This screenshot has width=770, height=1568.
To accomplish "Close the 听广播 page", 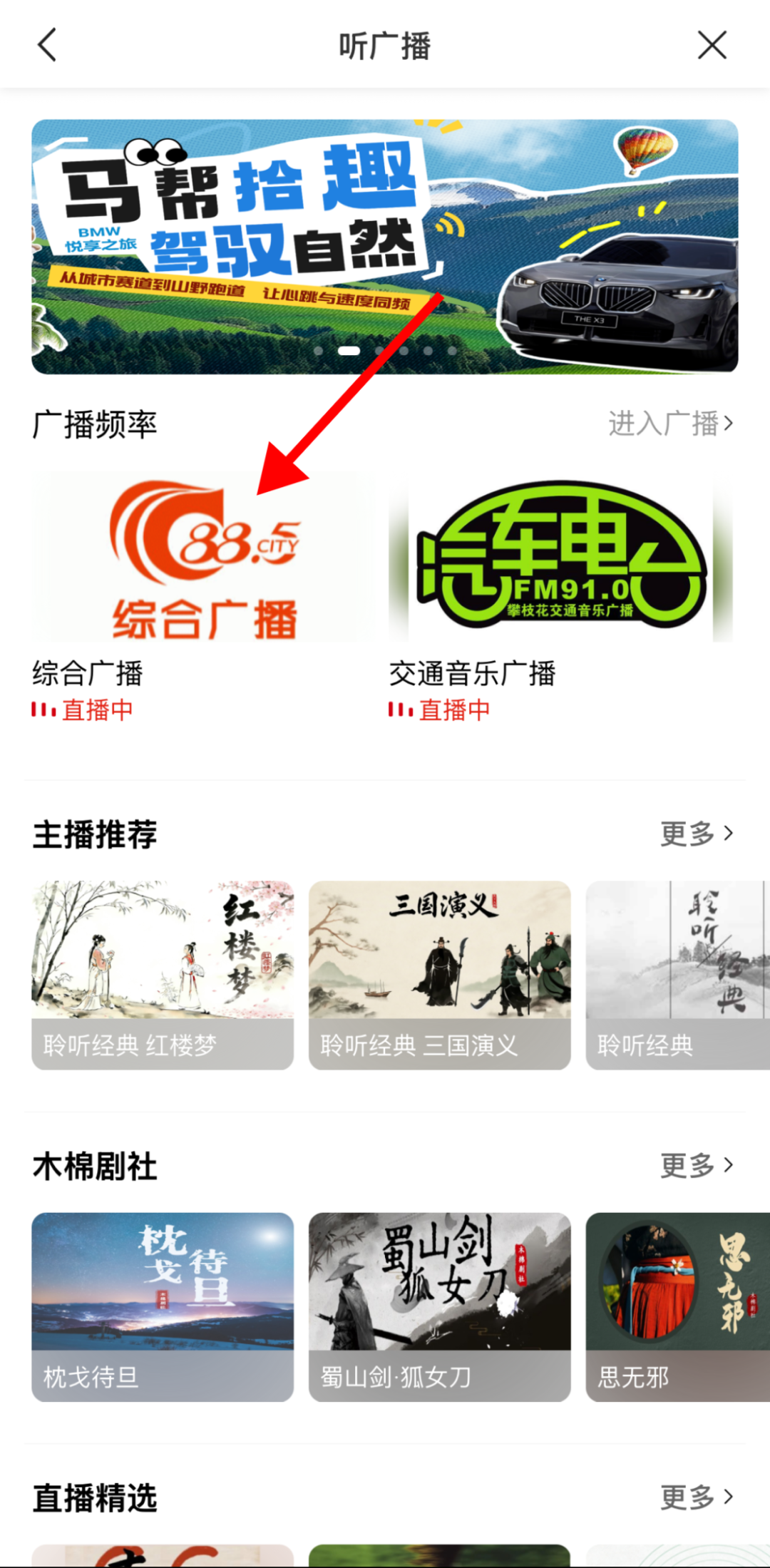I will tap(712, 46).
